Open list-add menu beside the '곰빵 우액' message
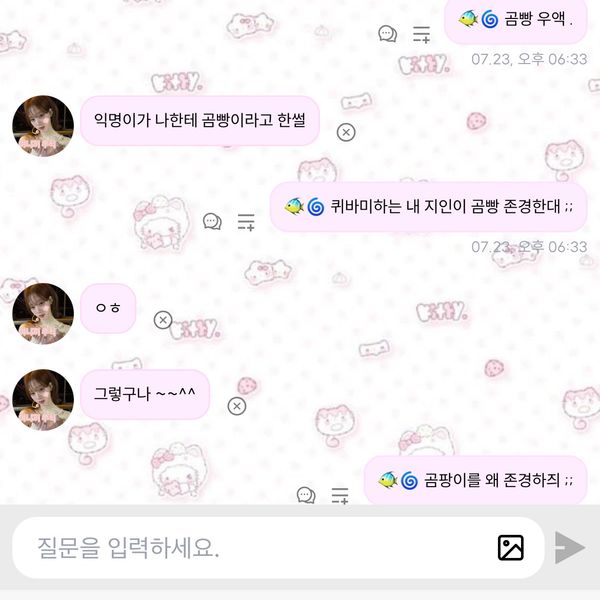 click(422, 34)
